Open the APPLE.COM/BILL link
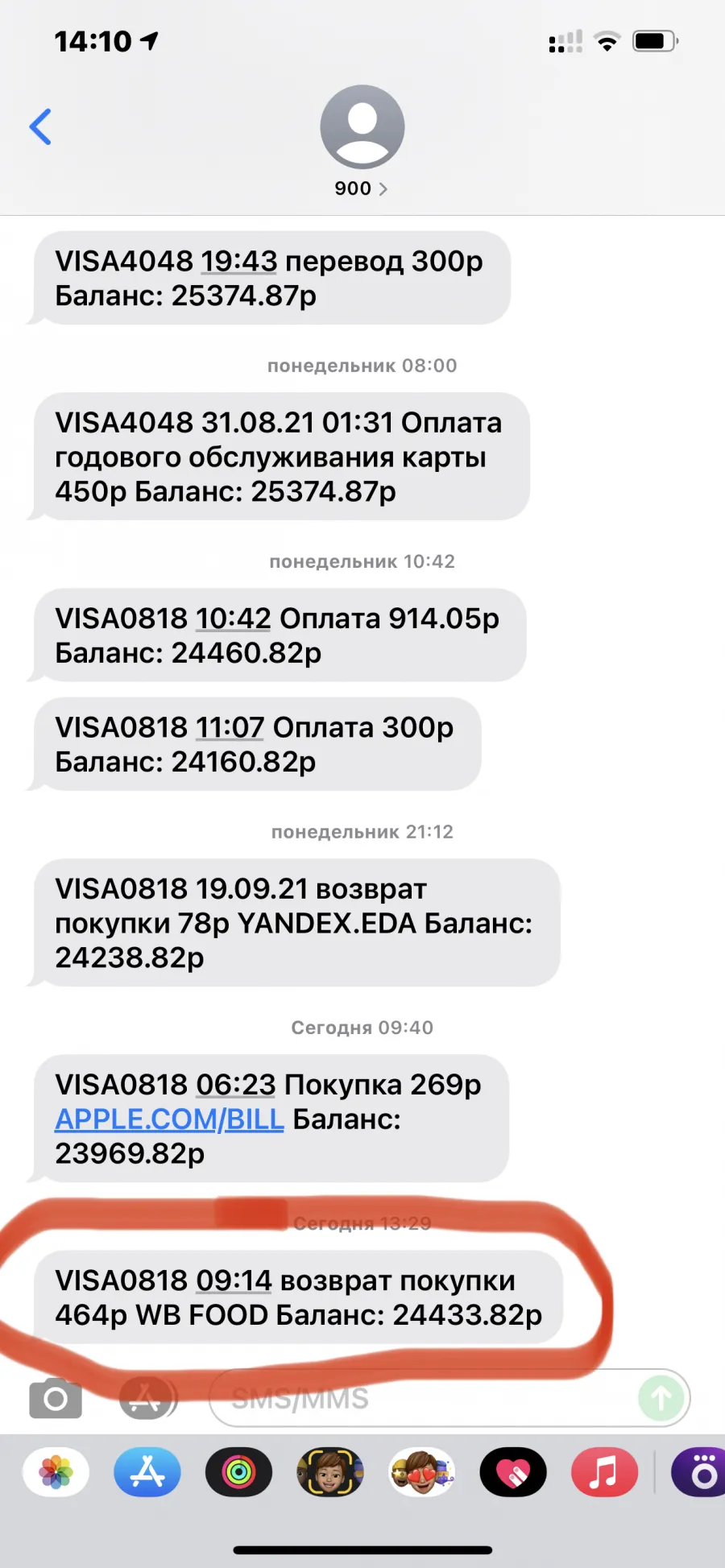Screen dimensions: 725x1568 [x=169, y=1119]
